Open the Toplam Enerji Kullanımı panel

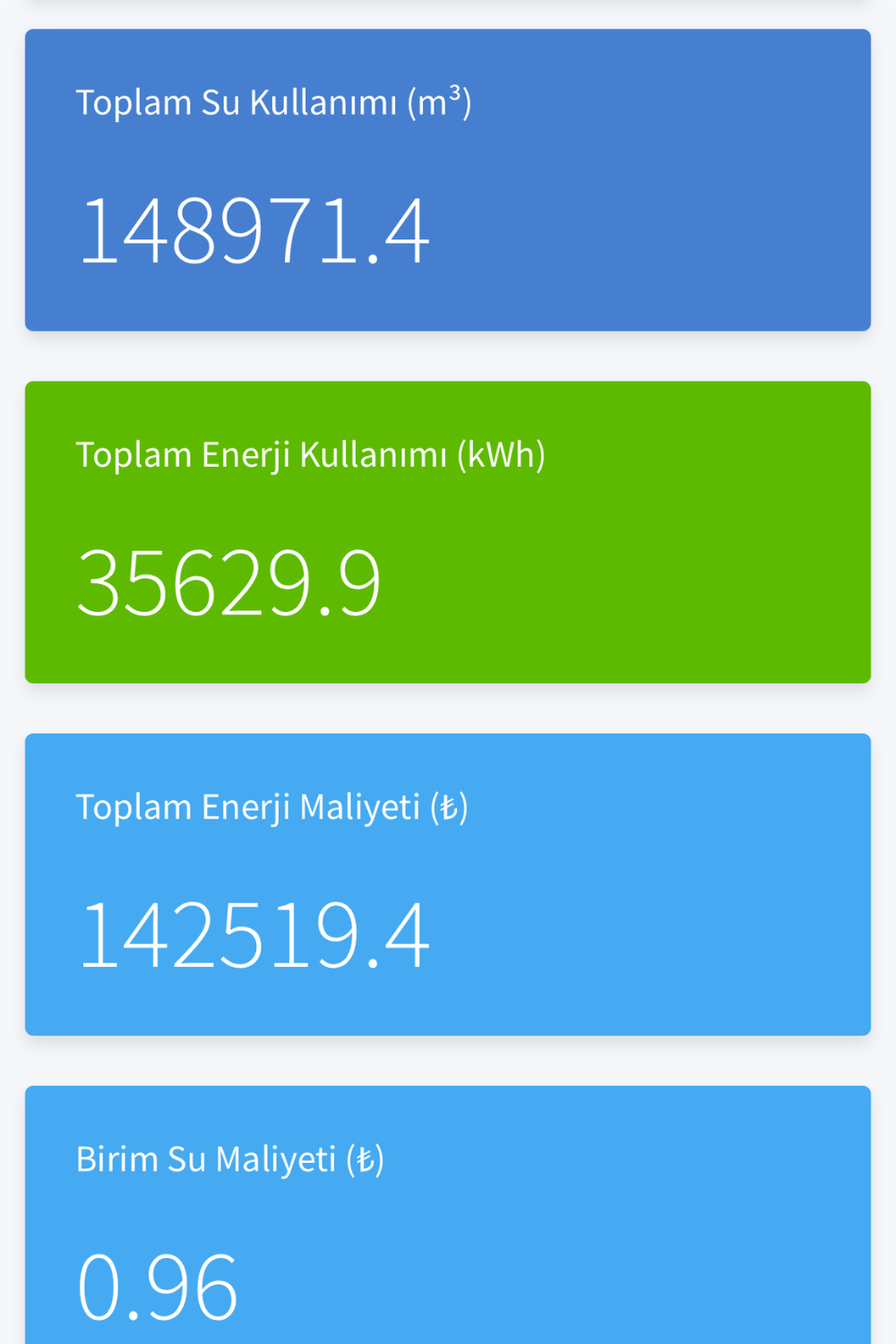click(x=448, y=533)
